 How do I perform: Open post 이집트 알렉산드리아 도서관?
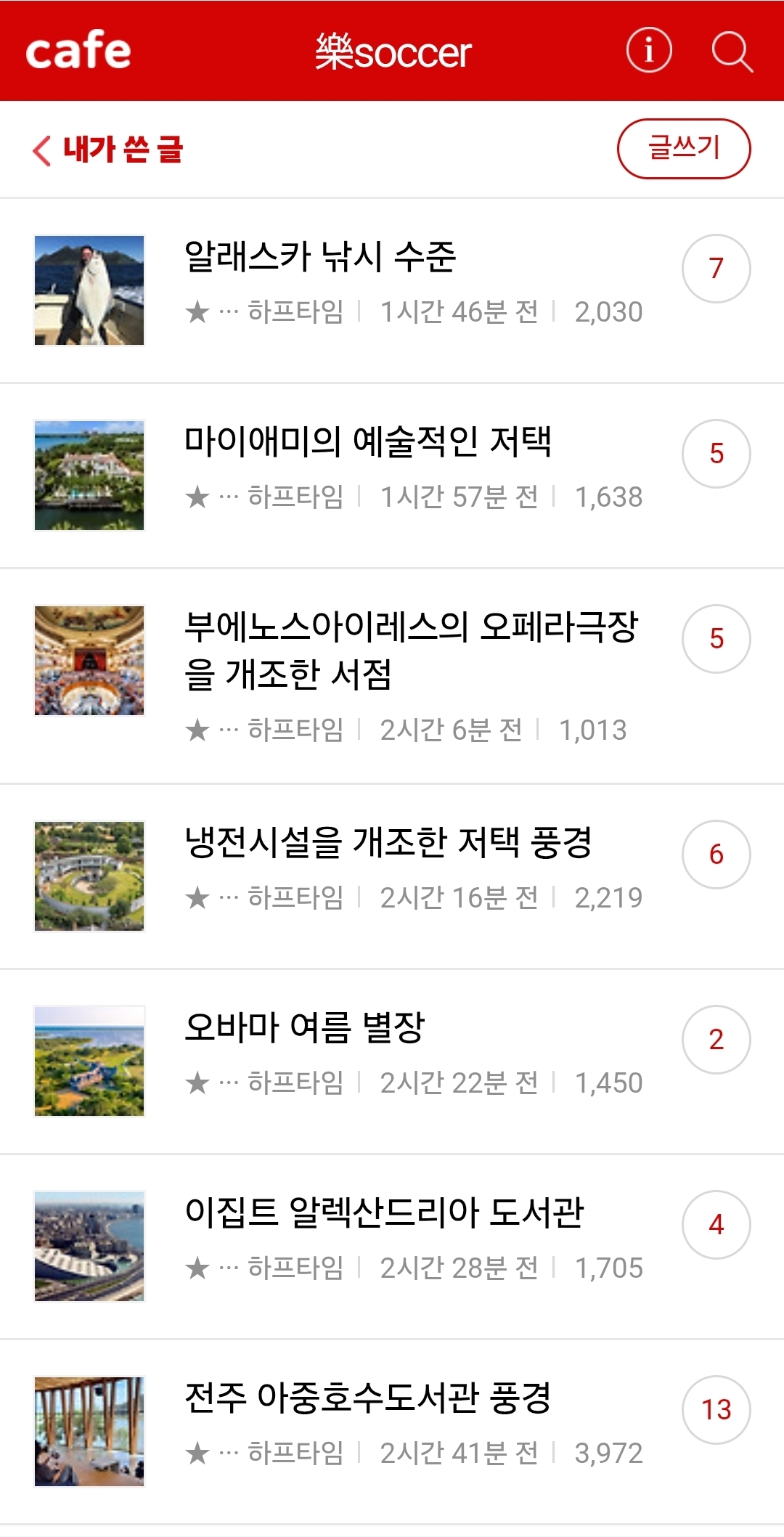384,1212
